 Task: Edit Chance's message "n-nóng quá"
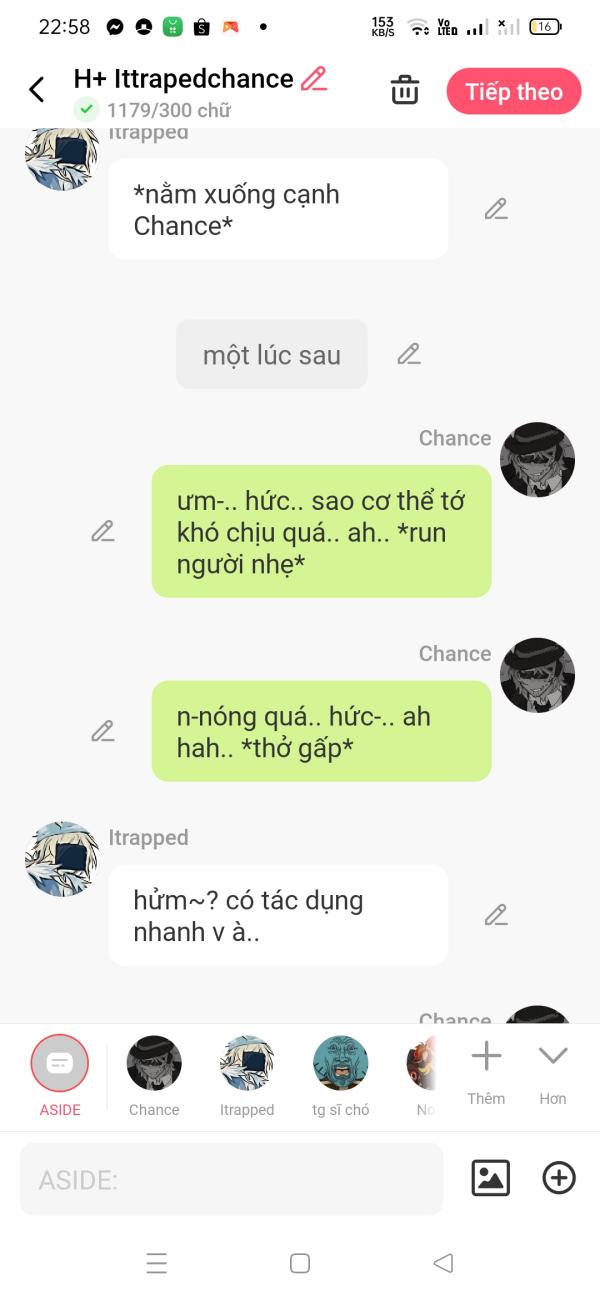(x=103, y=731)
